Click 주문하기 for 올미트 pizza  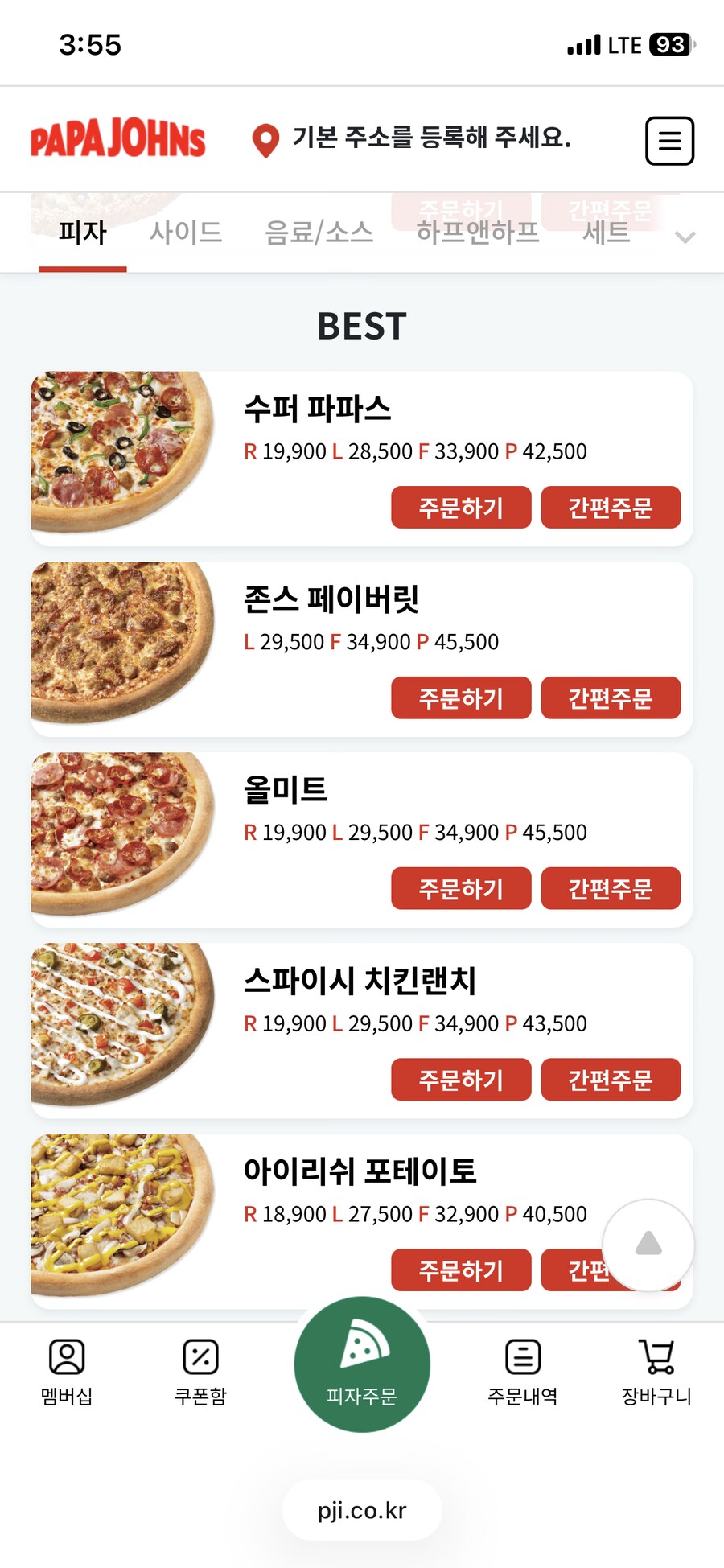[460, 888]
